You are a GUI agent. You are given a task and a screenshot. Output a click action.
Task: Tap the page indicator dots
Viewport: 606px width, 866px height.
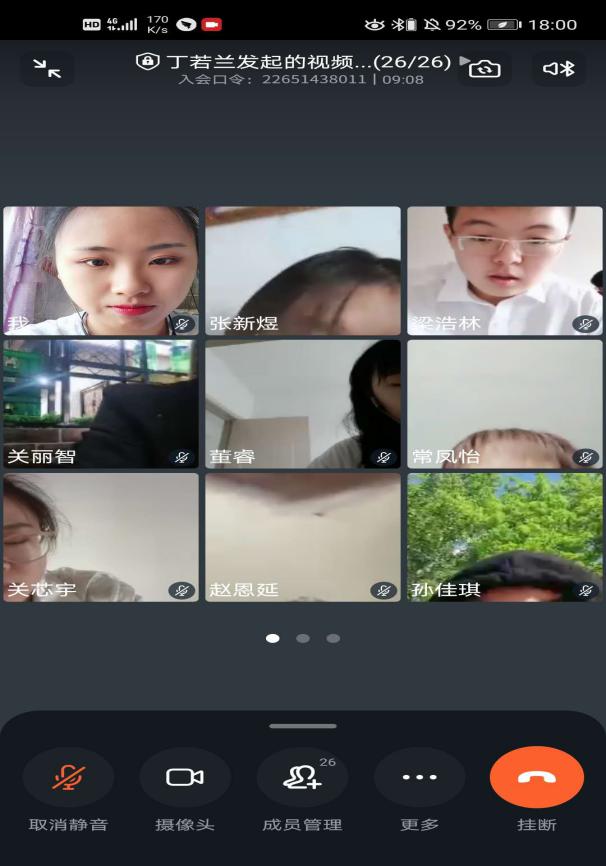click(303, 638)
